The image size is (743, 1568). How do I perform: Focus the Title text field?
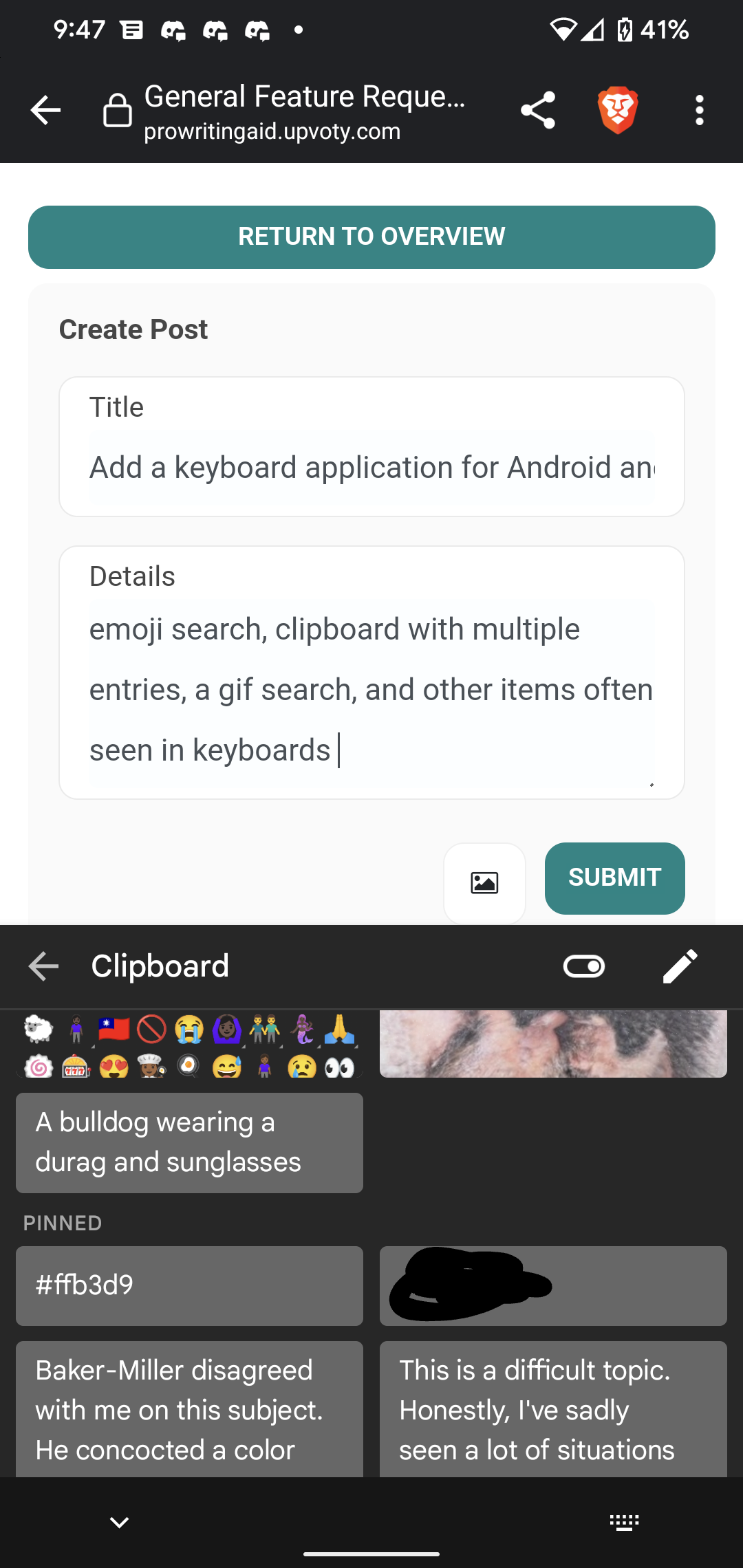pos(371,447)
